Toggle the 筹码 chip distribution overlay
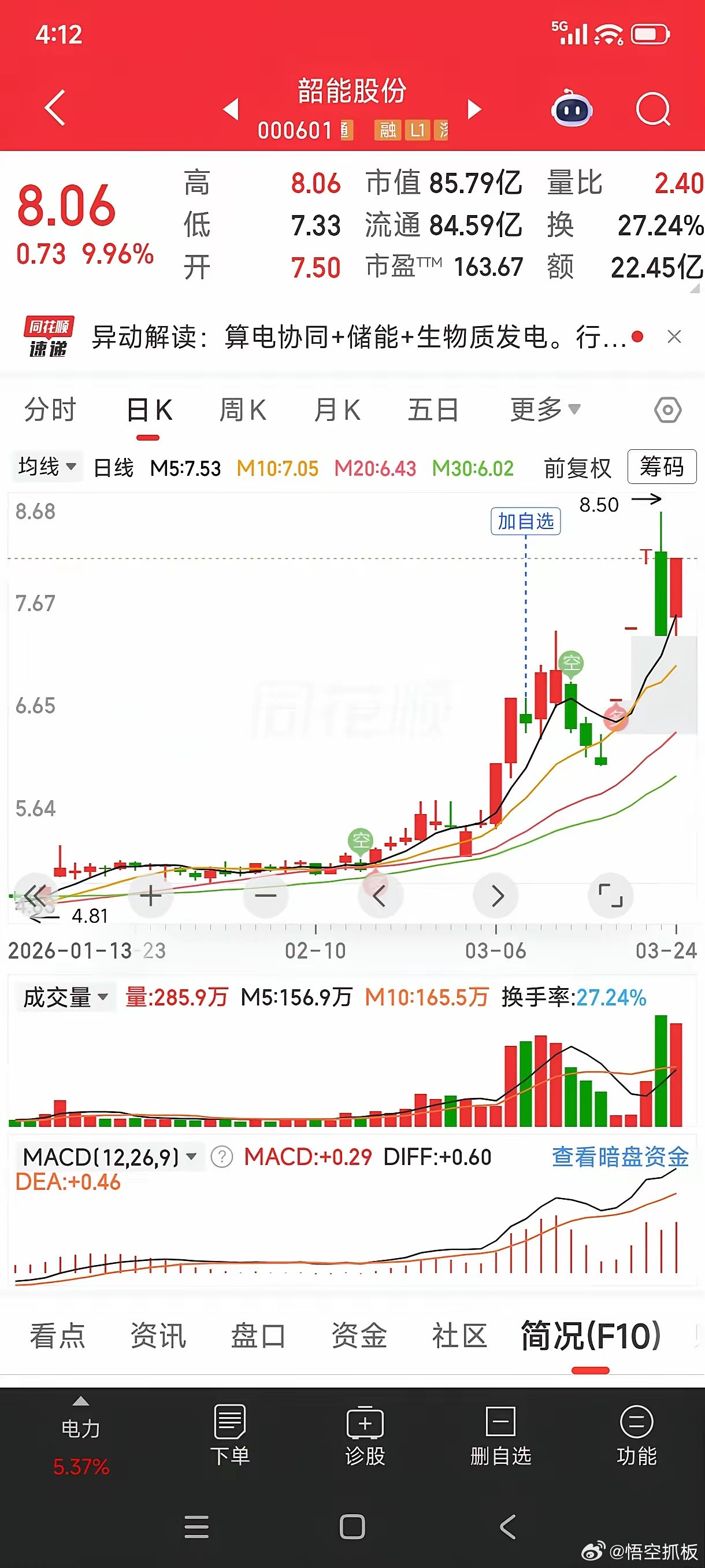 [661, 468]
